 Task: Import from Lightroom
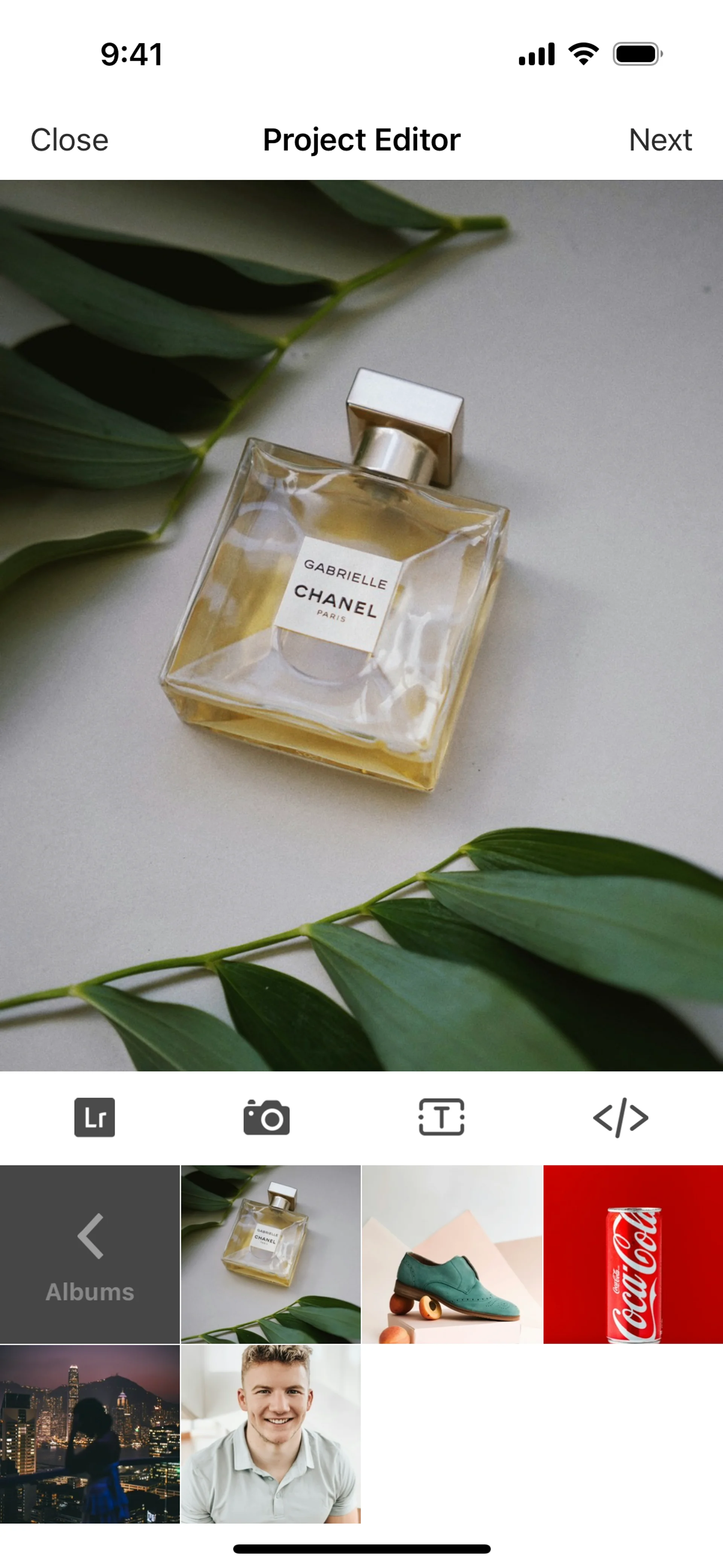pos(95,1117)
